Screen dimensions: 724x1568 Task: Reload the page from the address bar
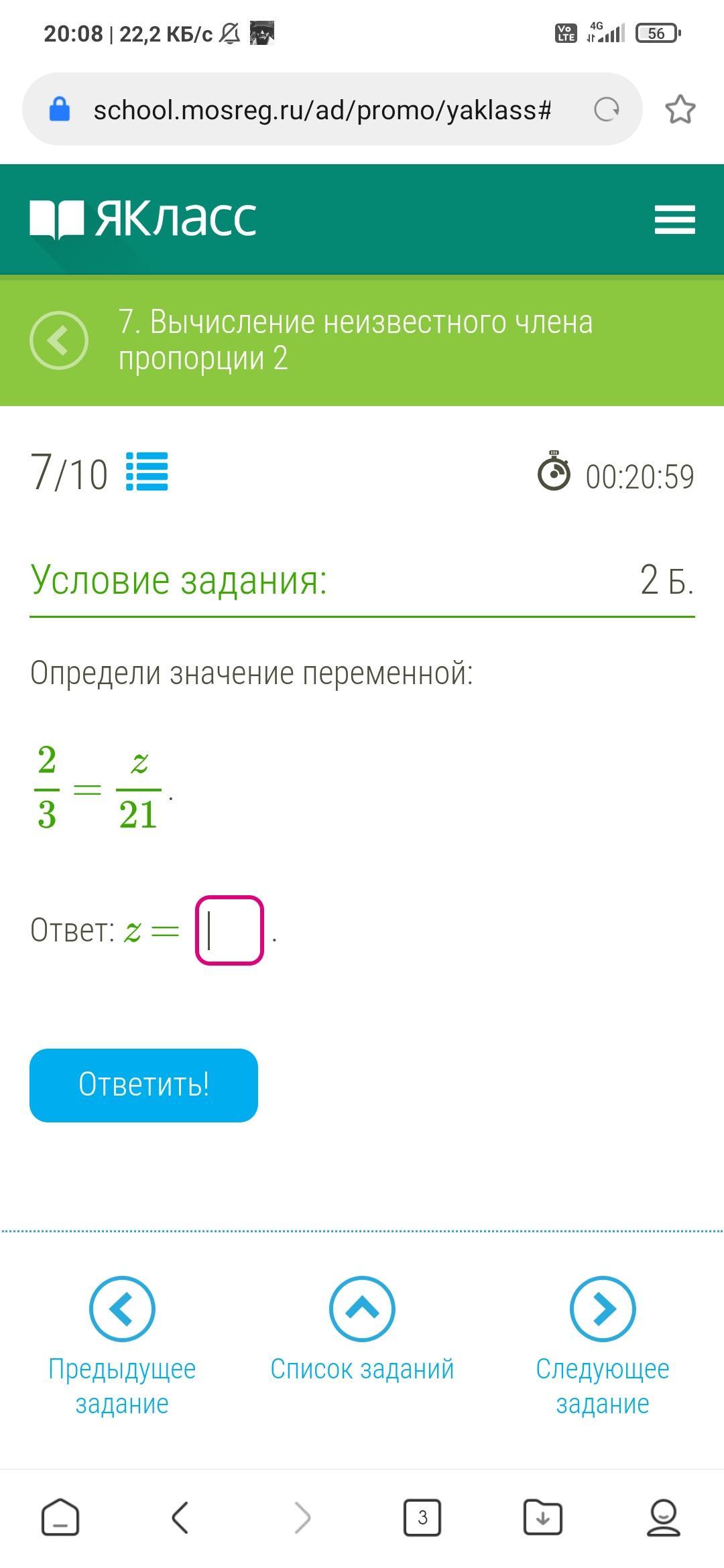[607, 109]
